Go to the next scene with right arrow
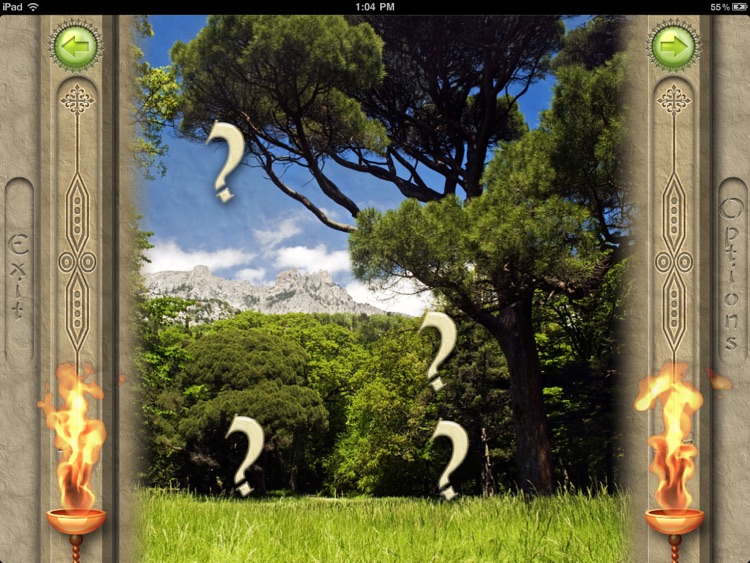Viewport: 750px width, 563px height. (673, 45)
